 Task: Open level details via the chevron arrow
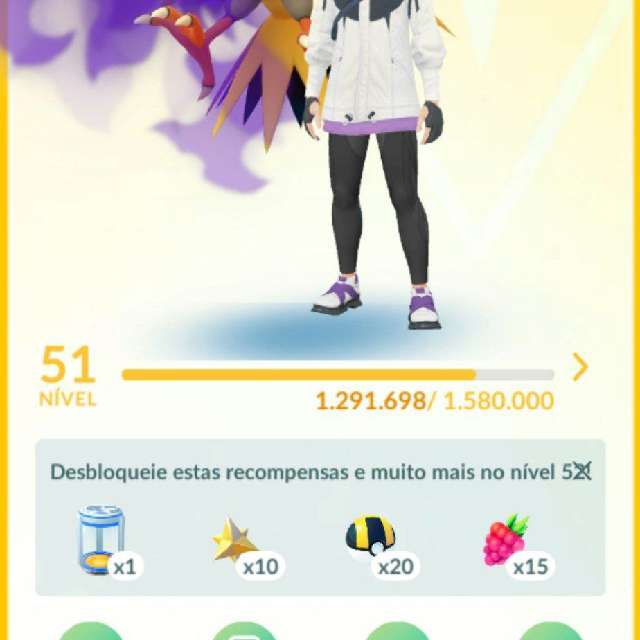580,368
